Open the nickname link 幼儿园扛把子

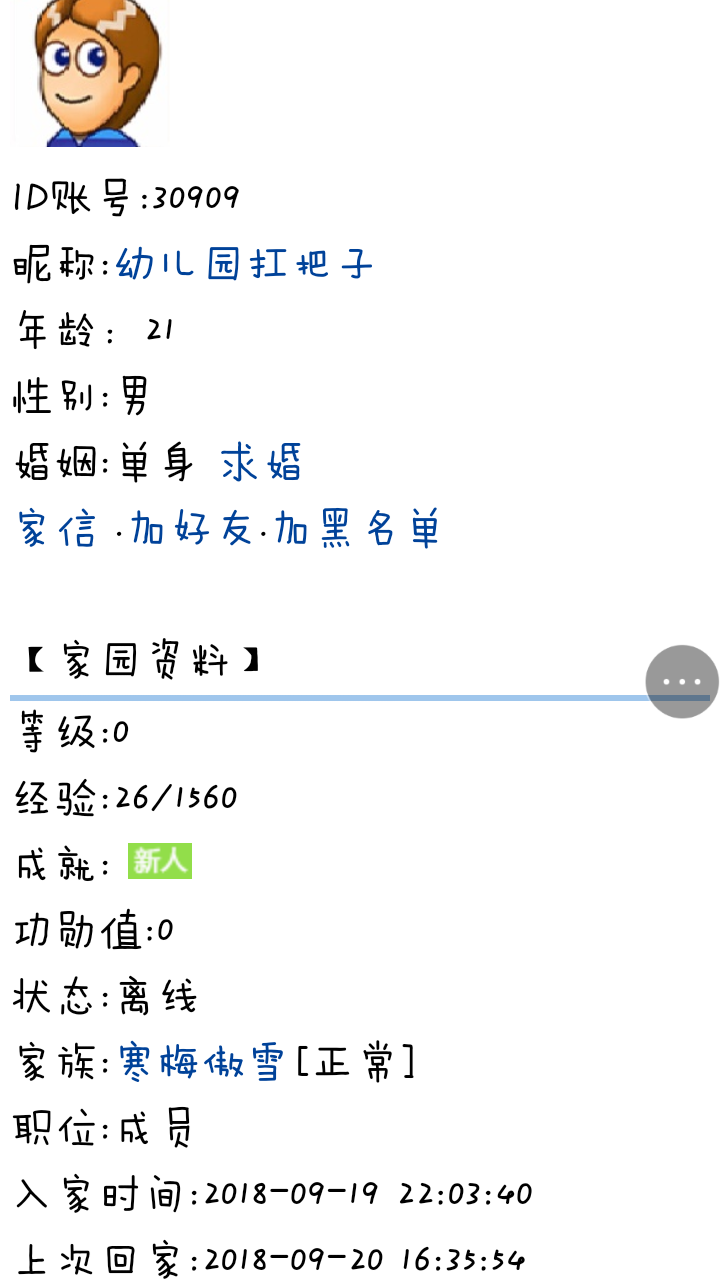(x=244, y=264)
